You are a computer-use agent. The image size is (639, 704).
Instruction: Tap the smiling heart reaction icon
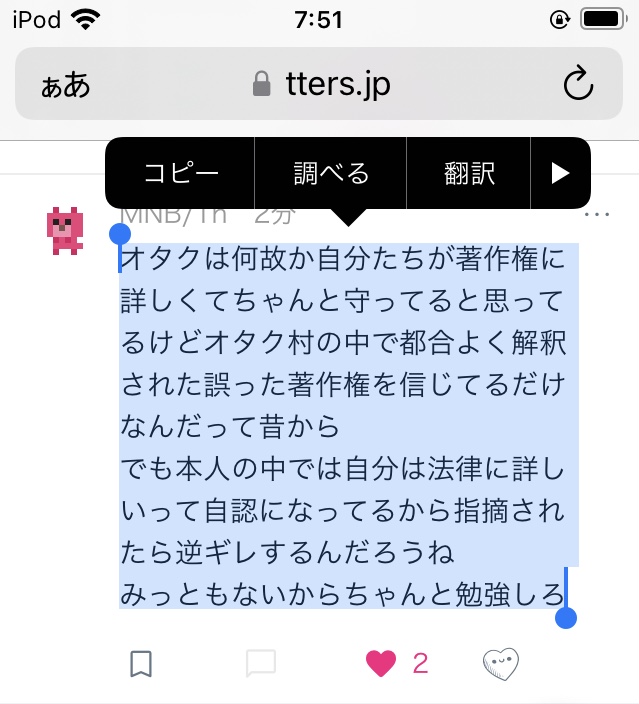[x=501, y=663]
